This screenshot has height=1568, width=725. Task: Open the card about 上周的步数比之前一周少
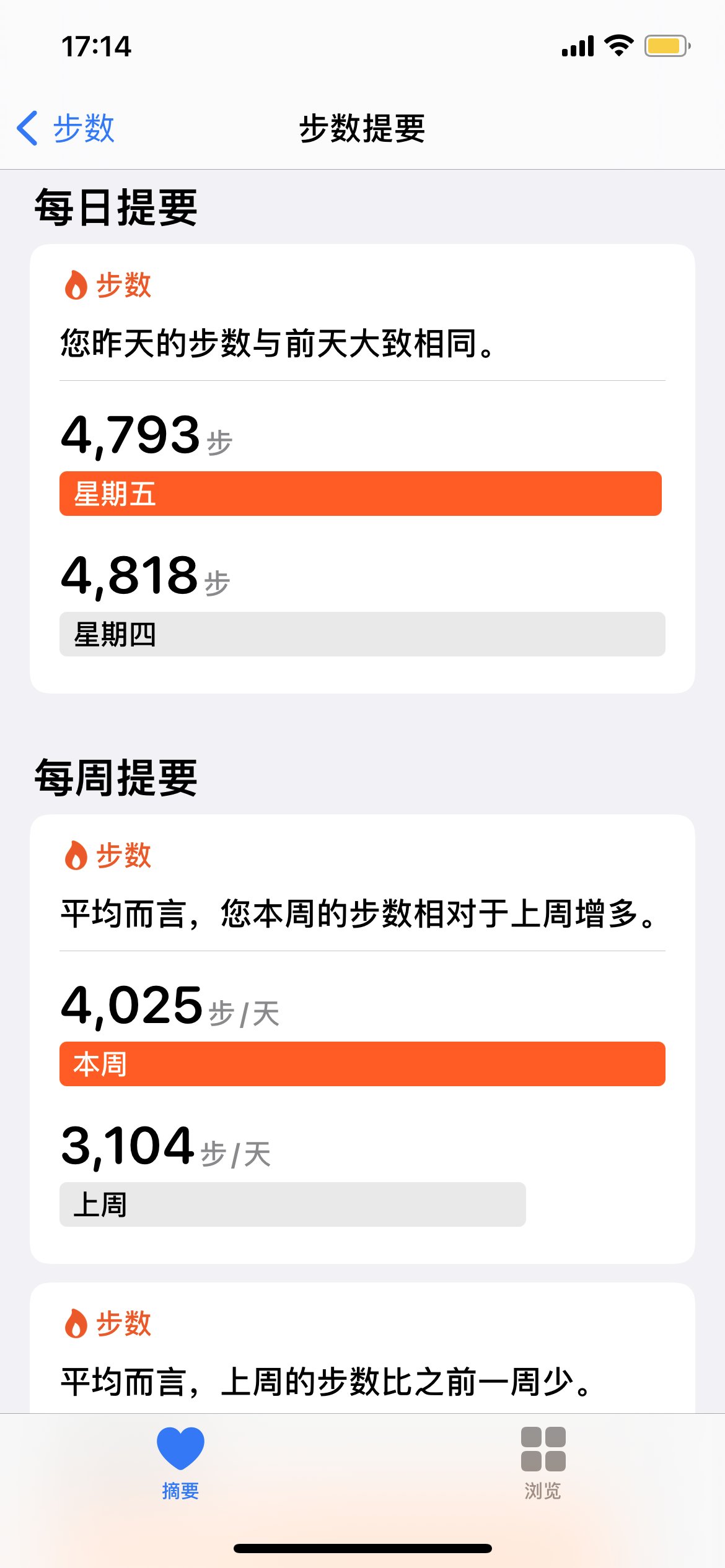point(362,1348)
